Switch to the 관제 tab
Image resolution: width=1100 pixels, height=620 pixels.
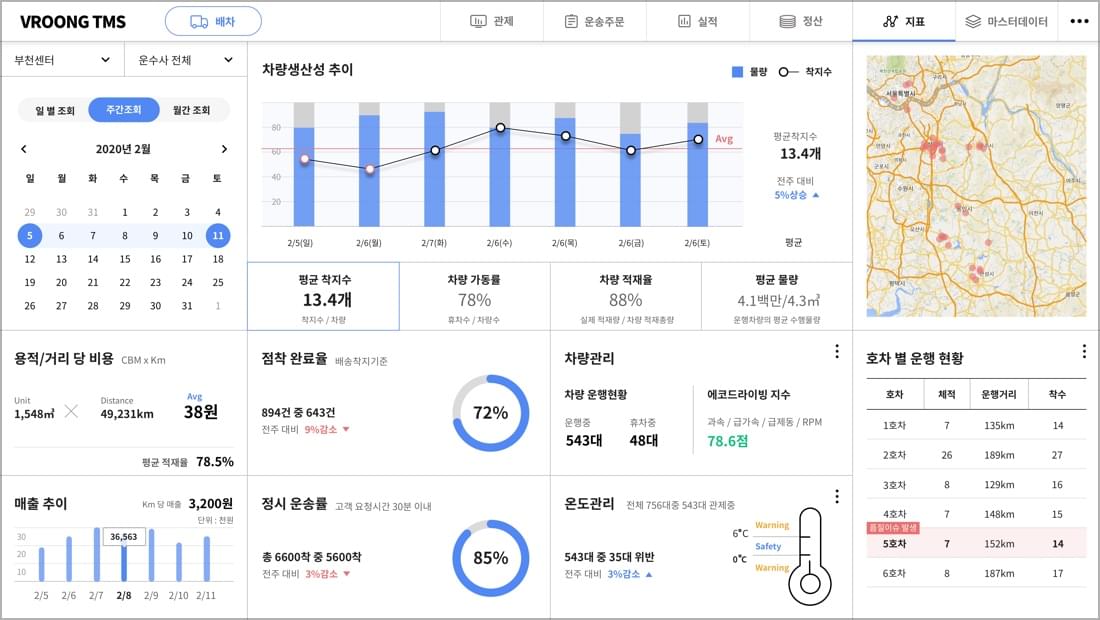(492, 21)
